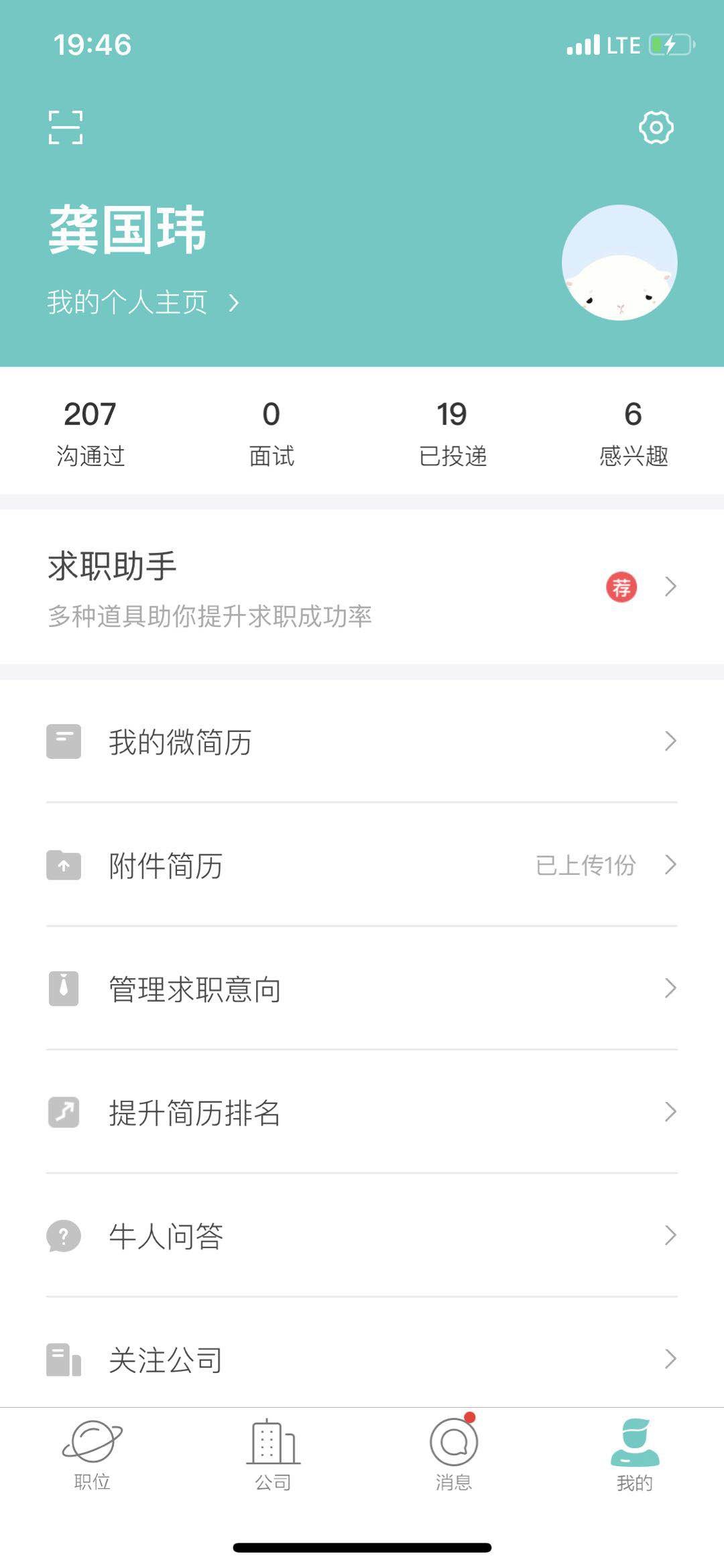This screenshot has height=1568, width=724.
Task: Open the scan QR code icon
Action: point(66,127)
